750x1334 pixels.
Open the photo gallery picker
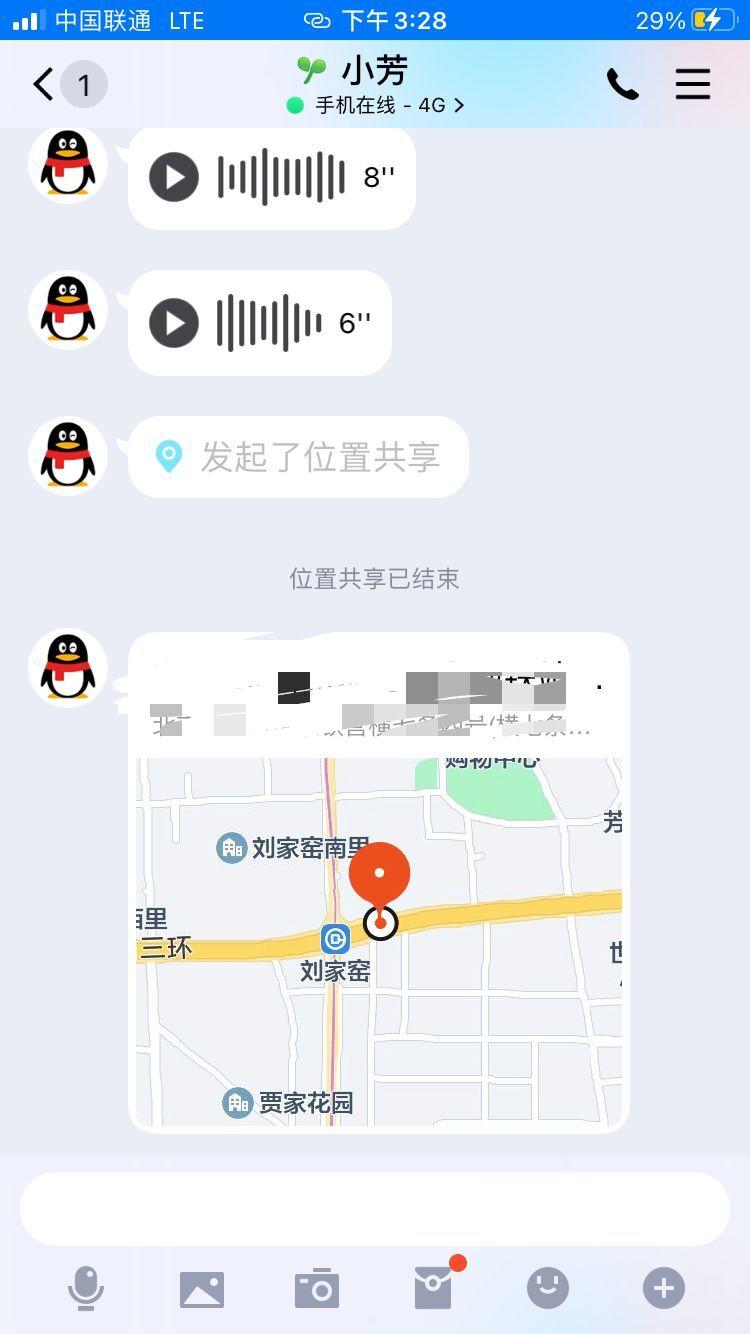click(x=201, y=1289)
